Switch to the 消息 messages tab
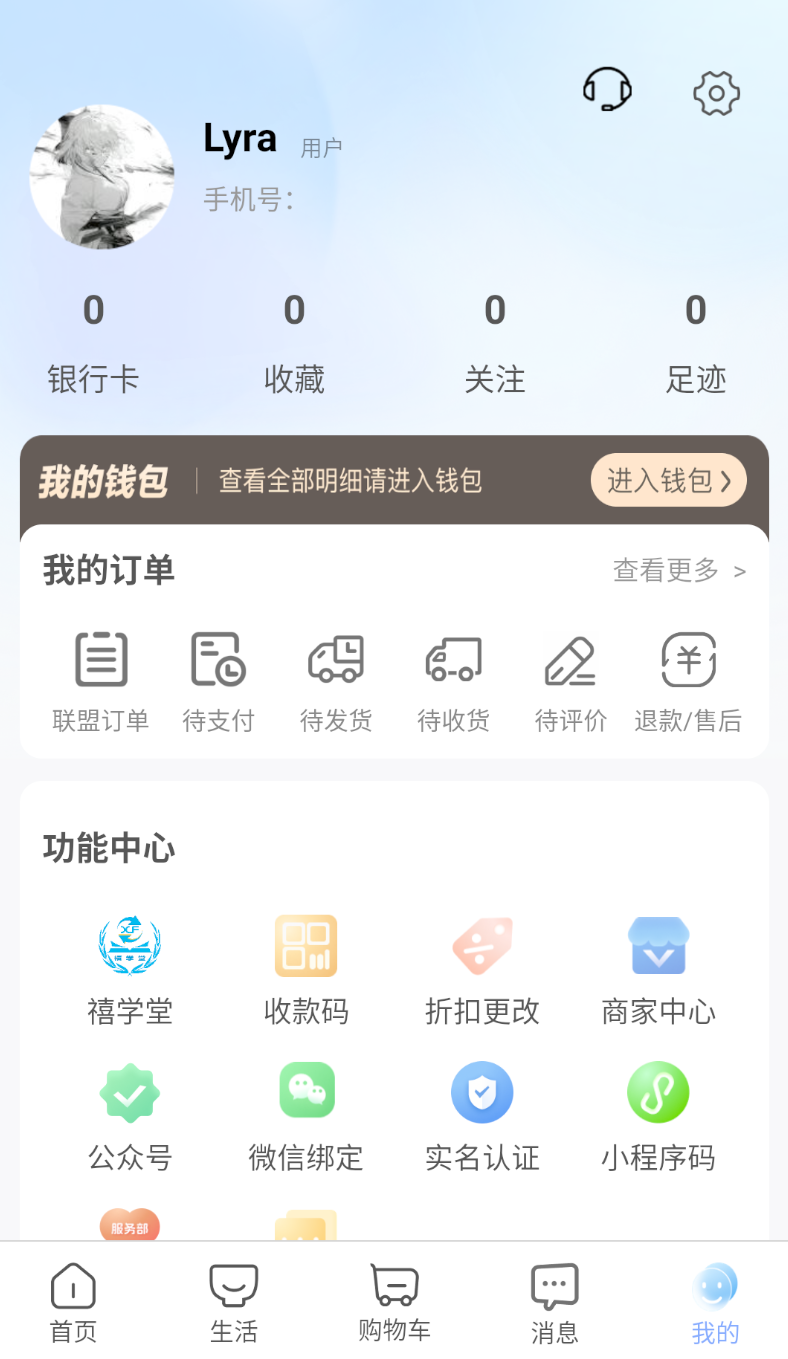 [x=554, y=1300]
